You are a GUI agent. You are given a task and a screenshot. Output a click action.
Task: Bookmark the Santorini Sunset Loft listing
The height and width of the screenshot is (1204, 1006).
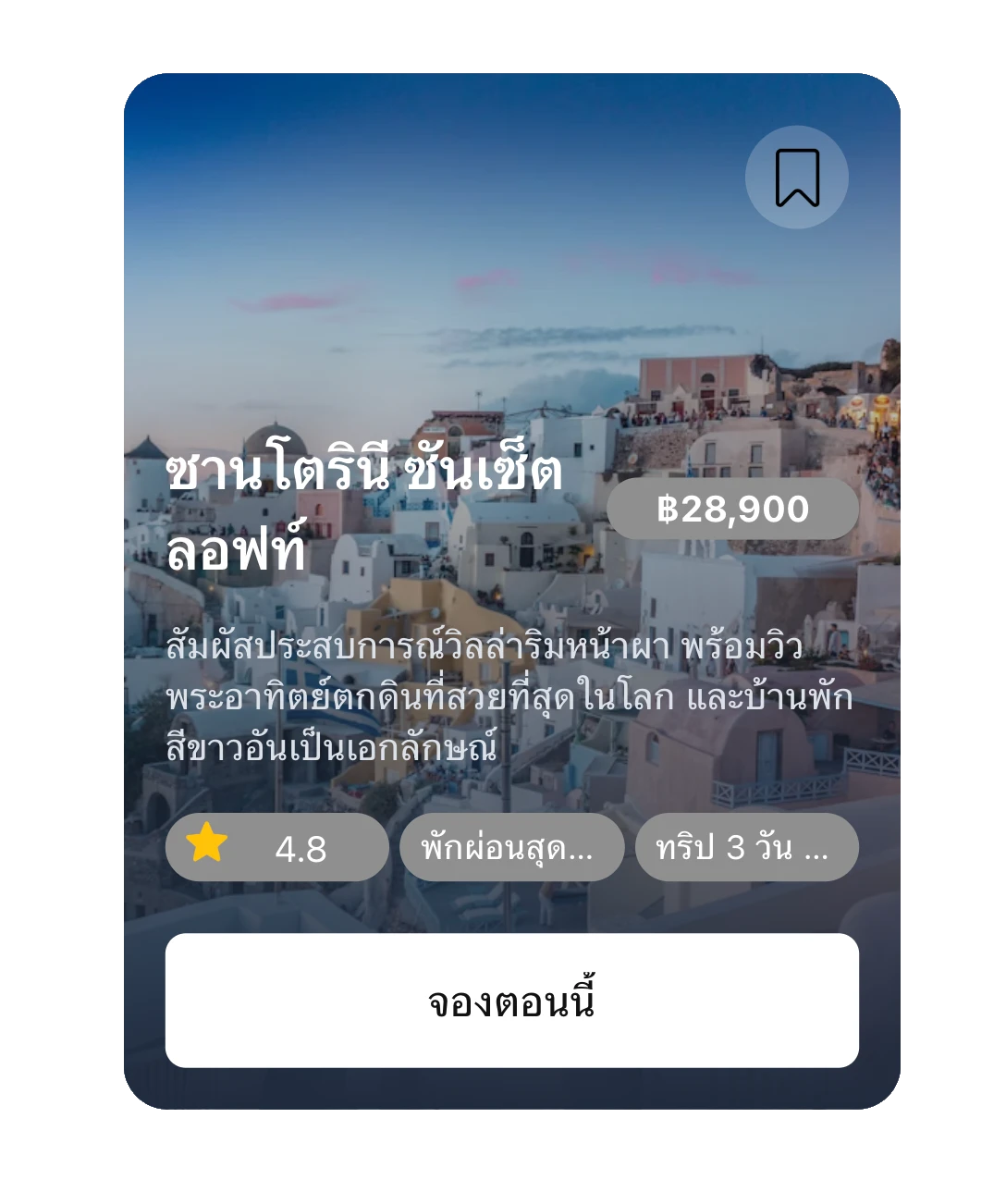tap(796, 177)
